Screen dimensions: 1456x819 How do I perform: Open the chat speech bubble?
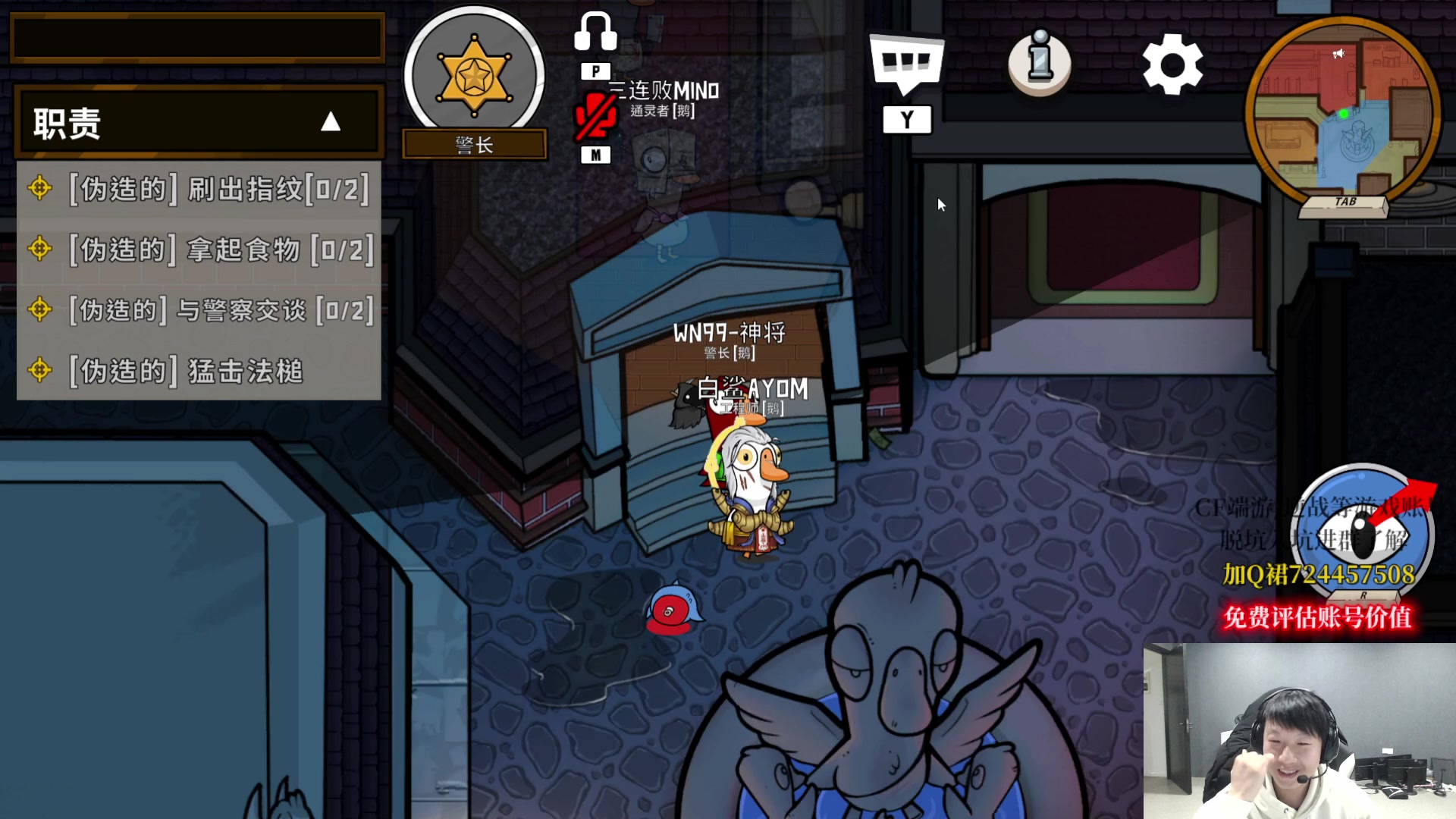coord(906,63)
